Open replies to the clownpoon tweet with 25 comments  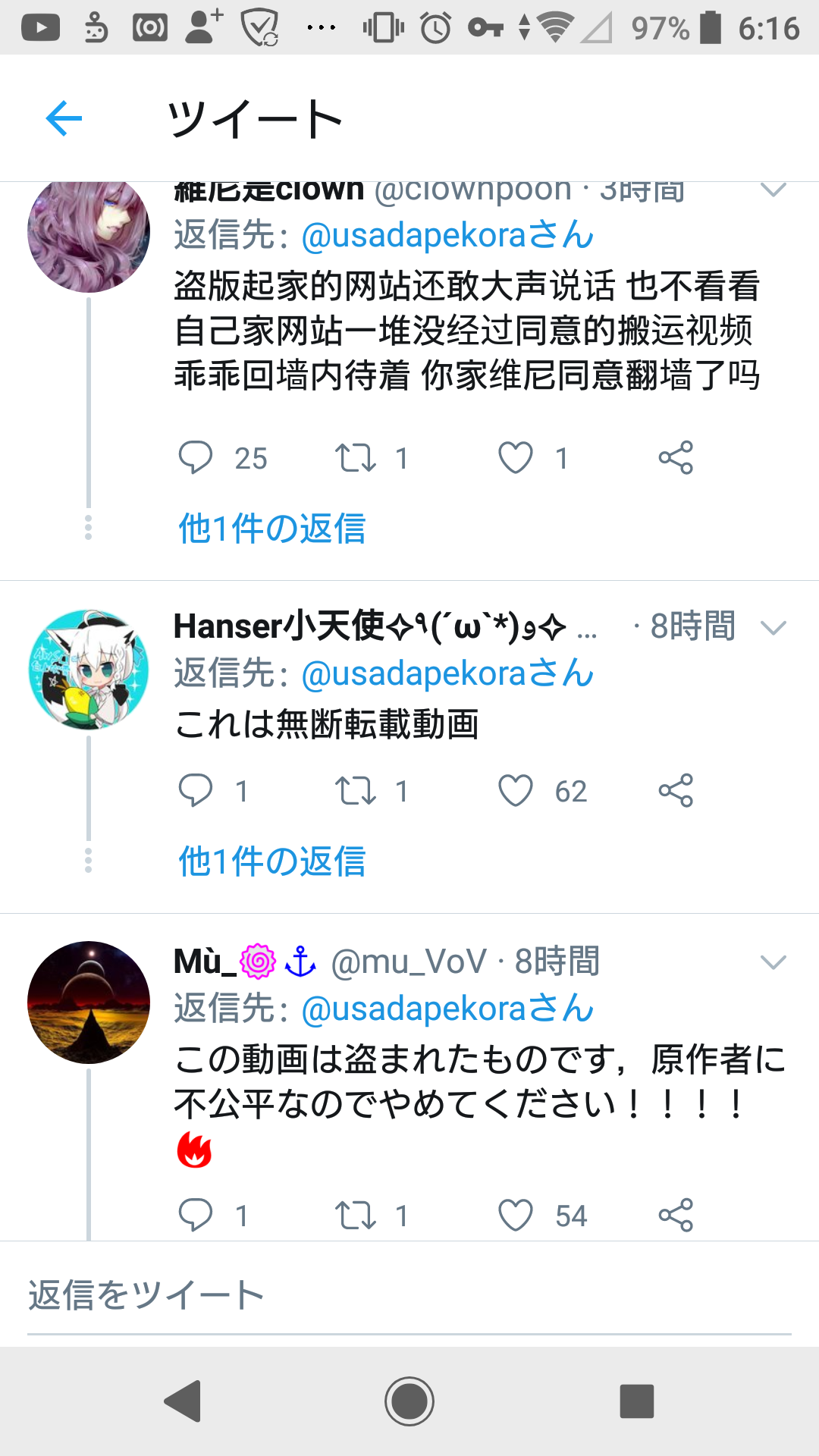(196, 457)
